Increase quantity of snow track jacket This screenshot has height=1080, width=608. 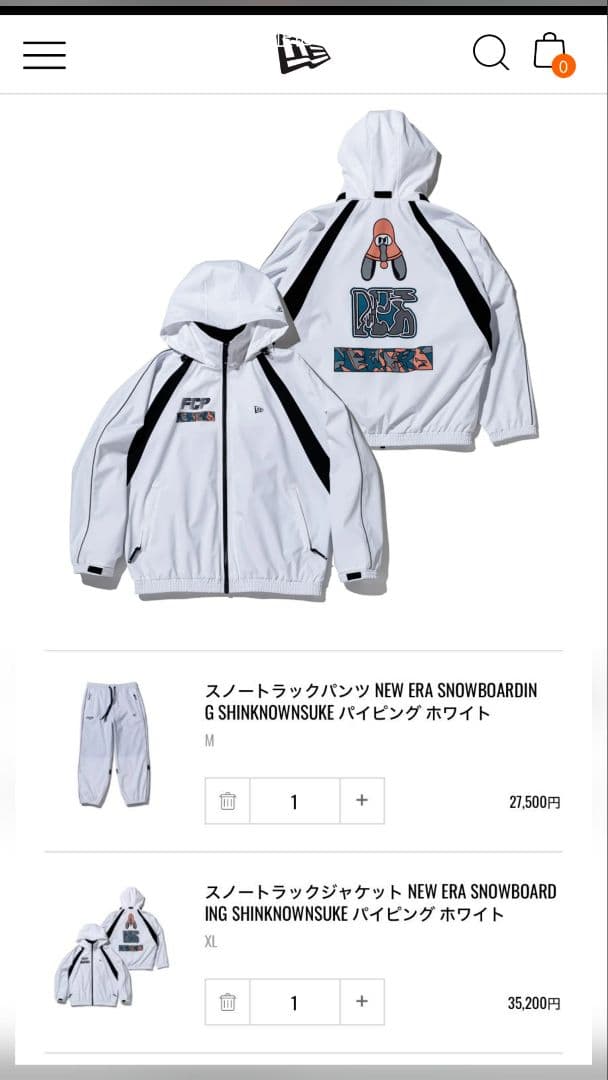(362, 1002)
